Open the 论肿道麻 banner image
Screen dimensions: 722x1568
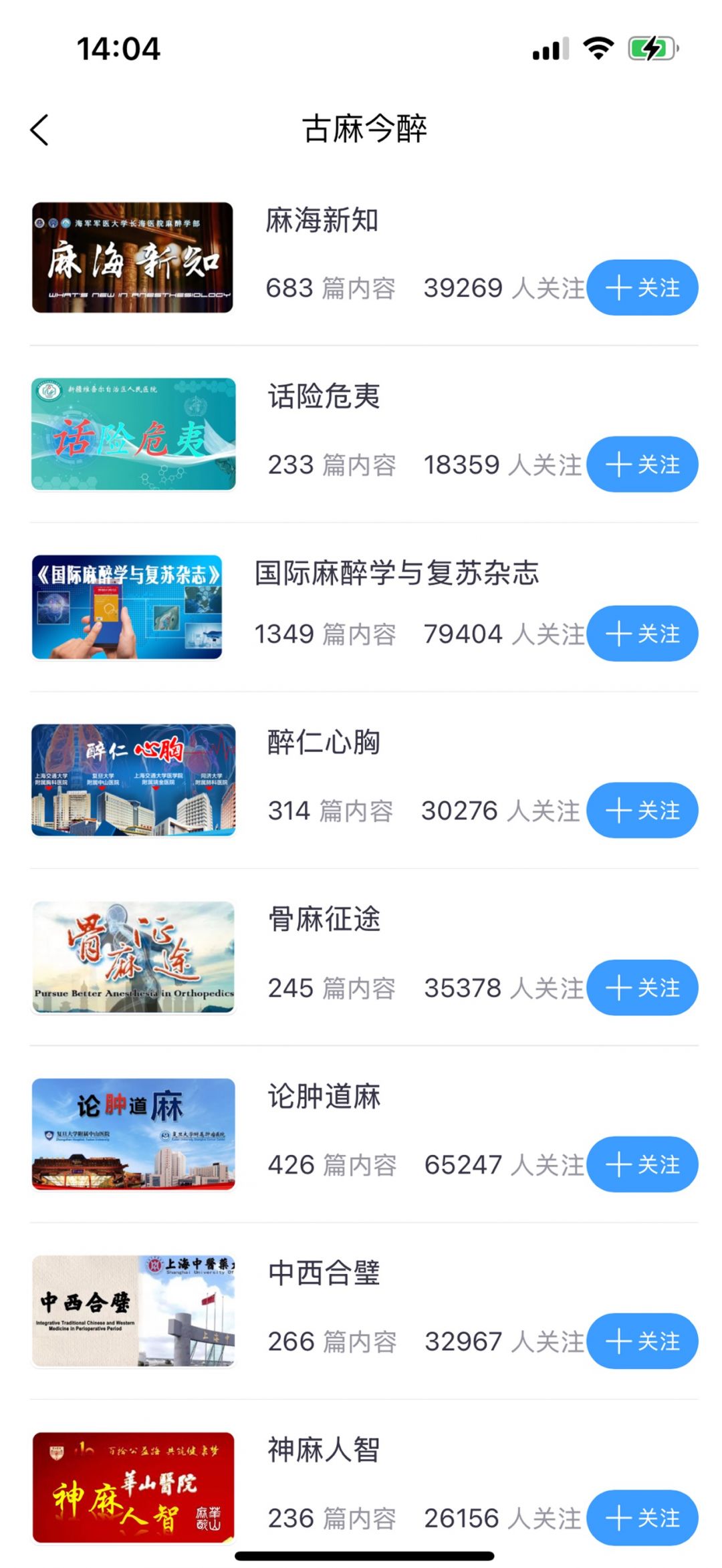133,1134
